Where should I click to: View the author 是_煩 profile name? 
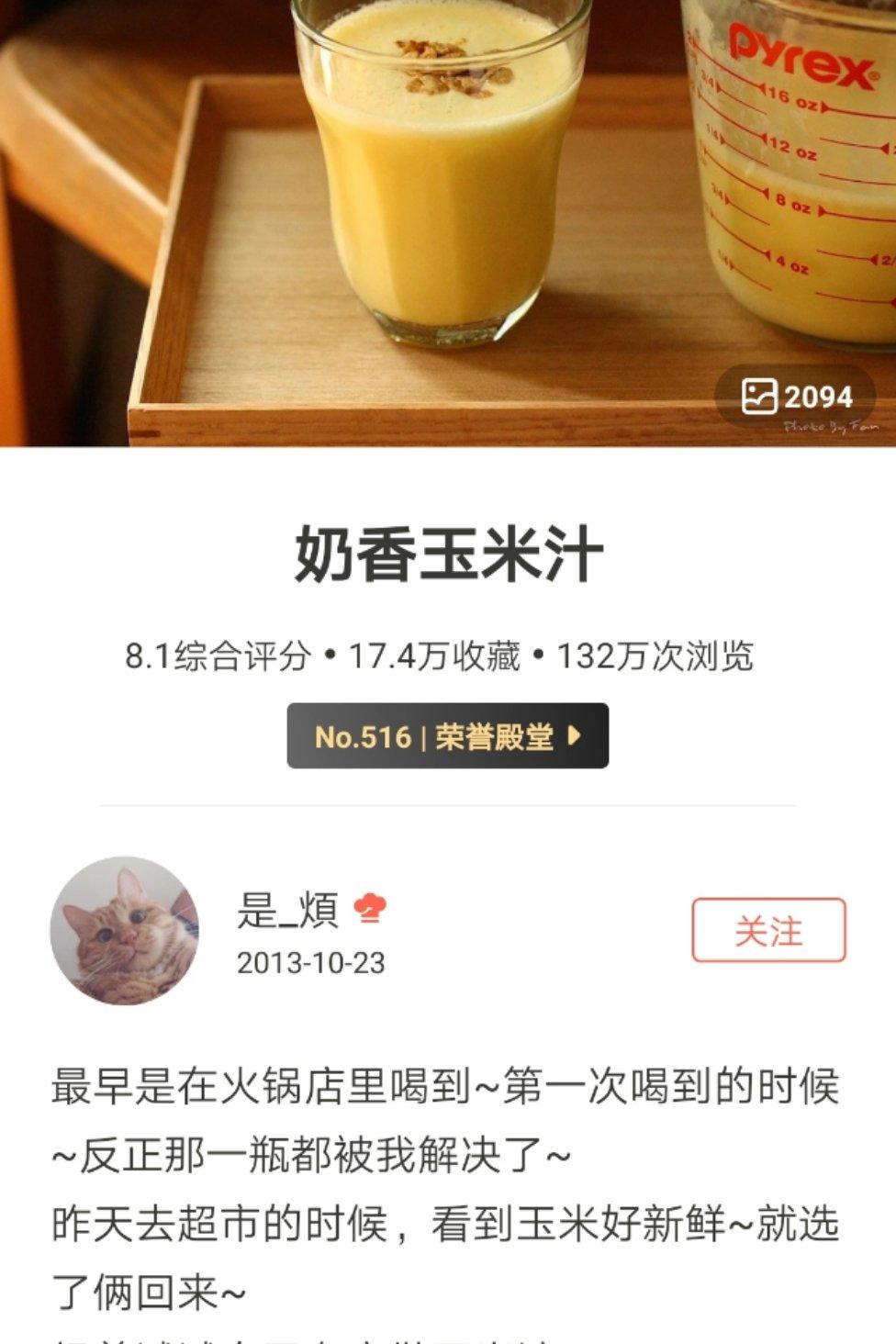287,910
